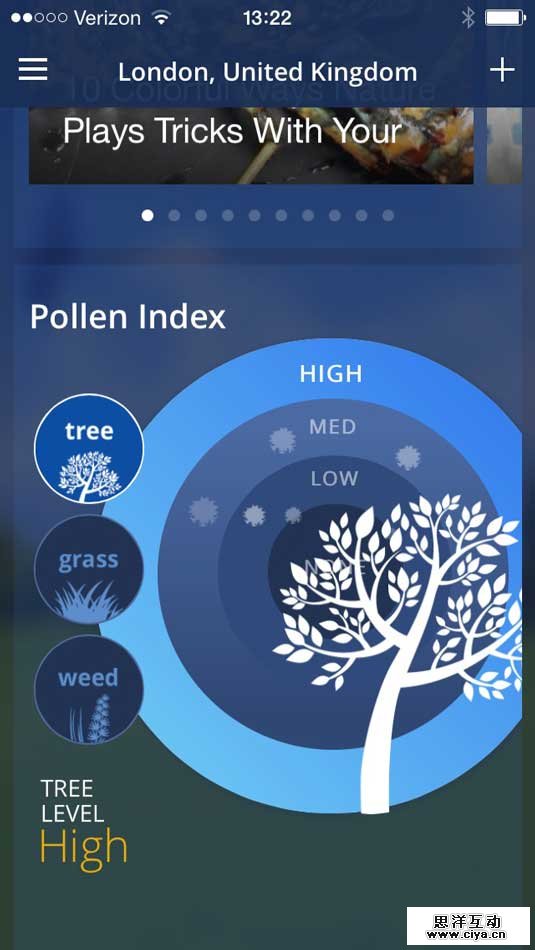Switch to grass pollen
Screen dimensions: 535x950
pos(89,570)
